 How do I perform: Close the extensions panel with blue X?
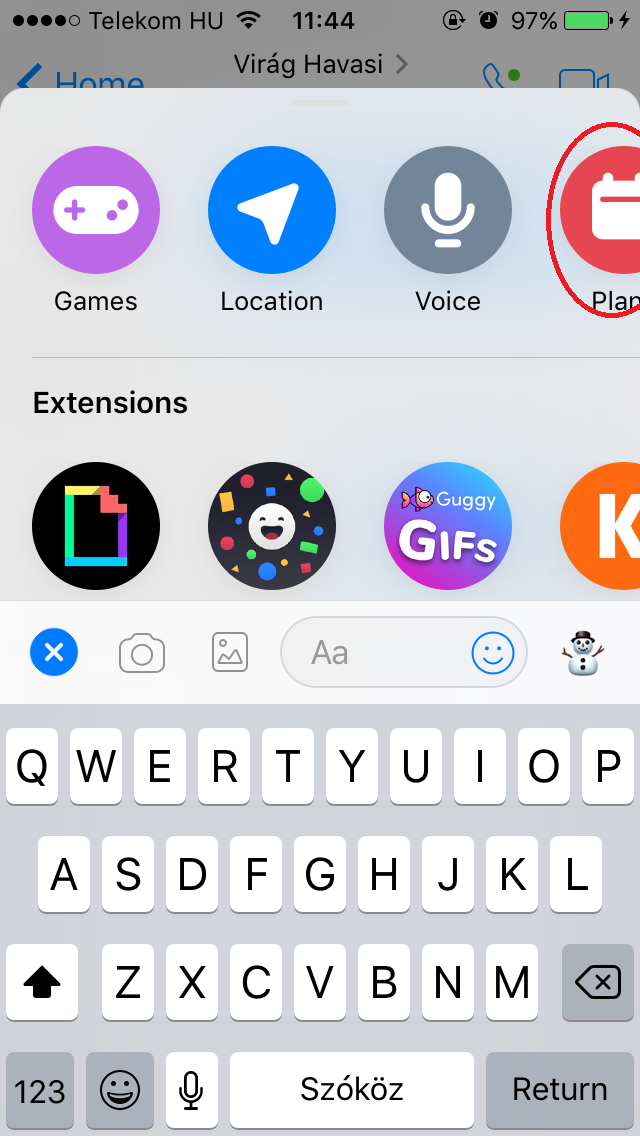pos(54,653)
